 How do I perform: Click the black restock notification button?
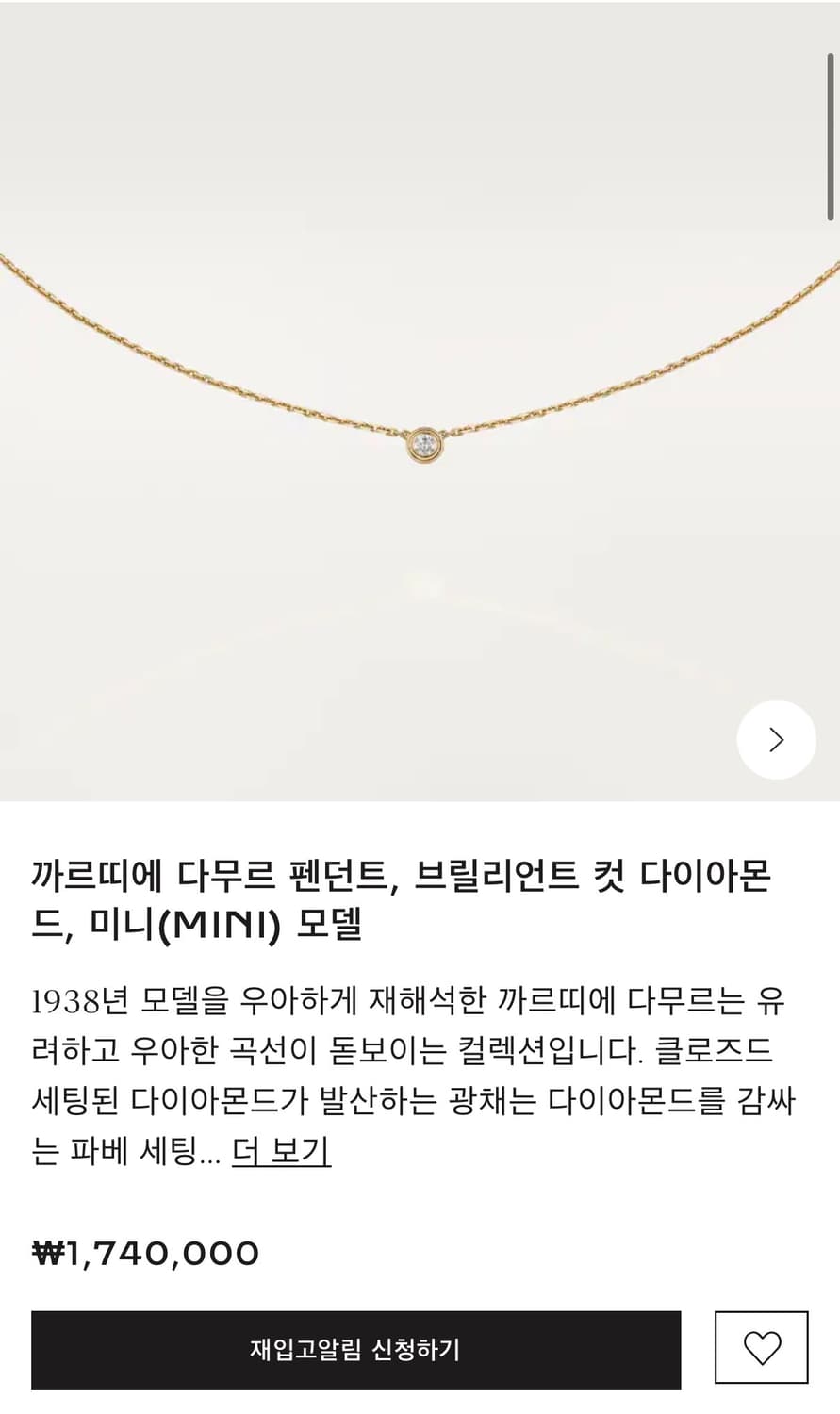pos(355,1351)
